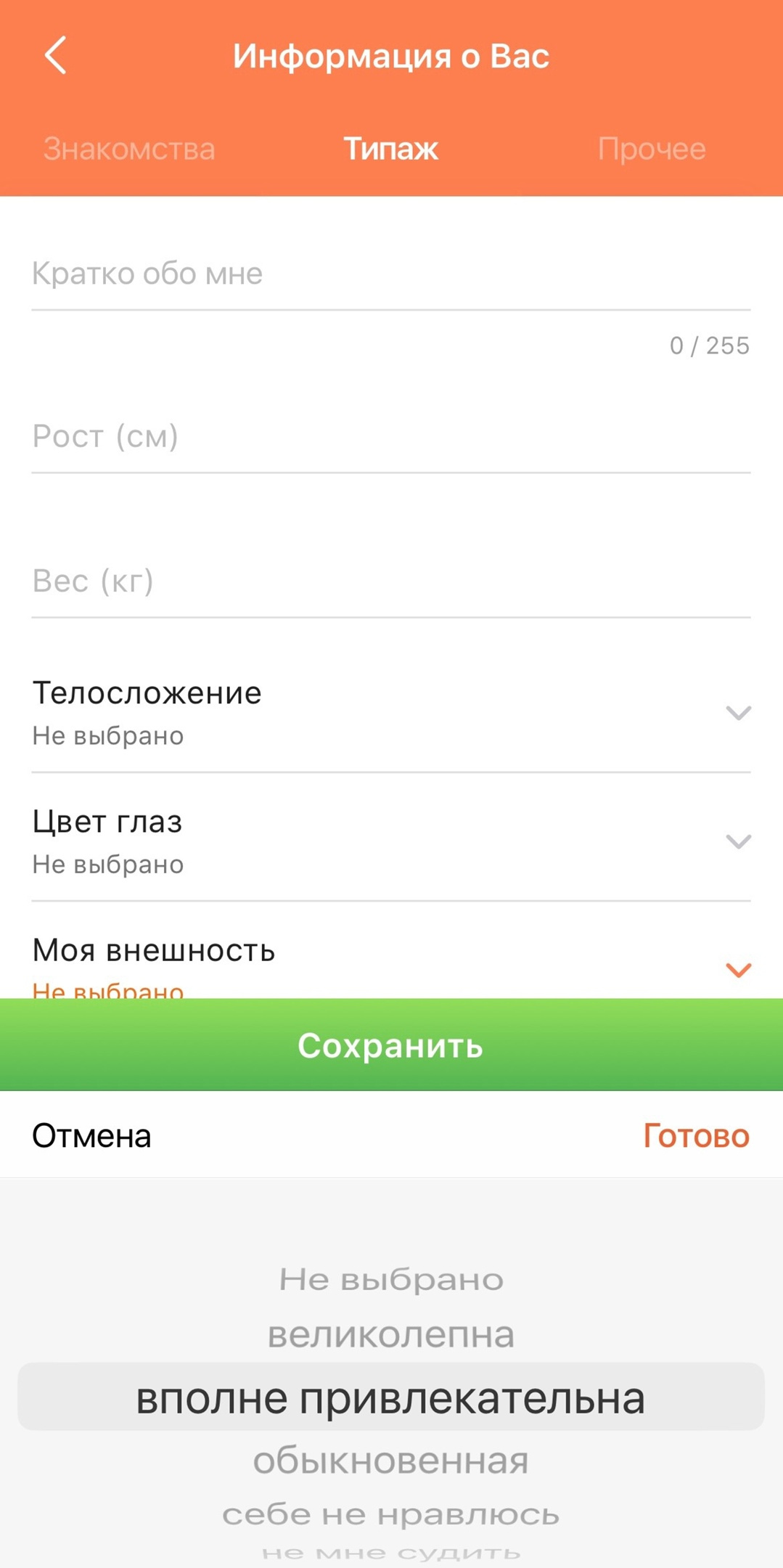Go back using the top-left arrow
Viewport: 783px width, 1568px height.
(x=56, y=56)
